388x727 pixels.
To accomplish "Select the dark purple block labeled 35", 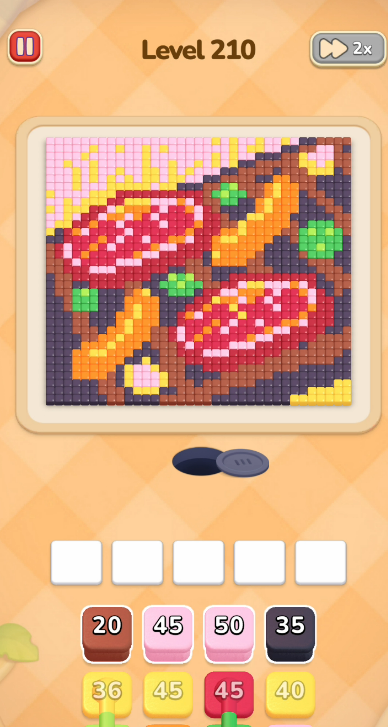I will pyautogui.click(x=290, y=634).
